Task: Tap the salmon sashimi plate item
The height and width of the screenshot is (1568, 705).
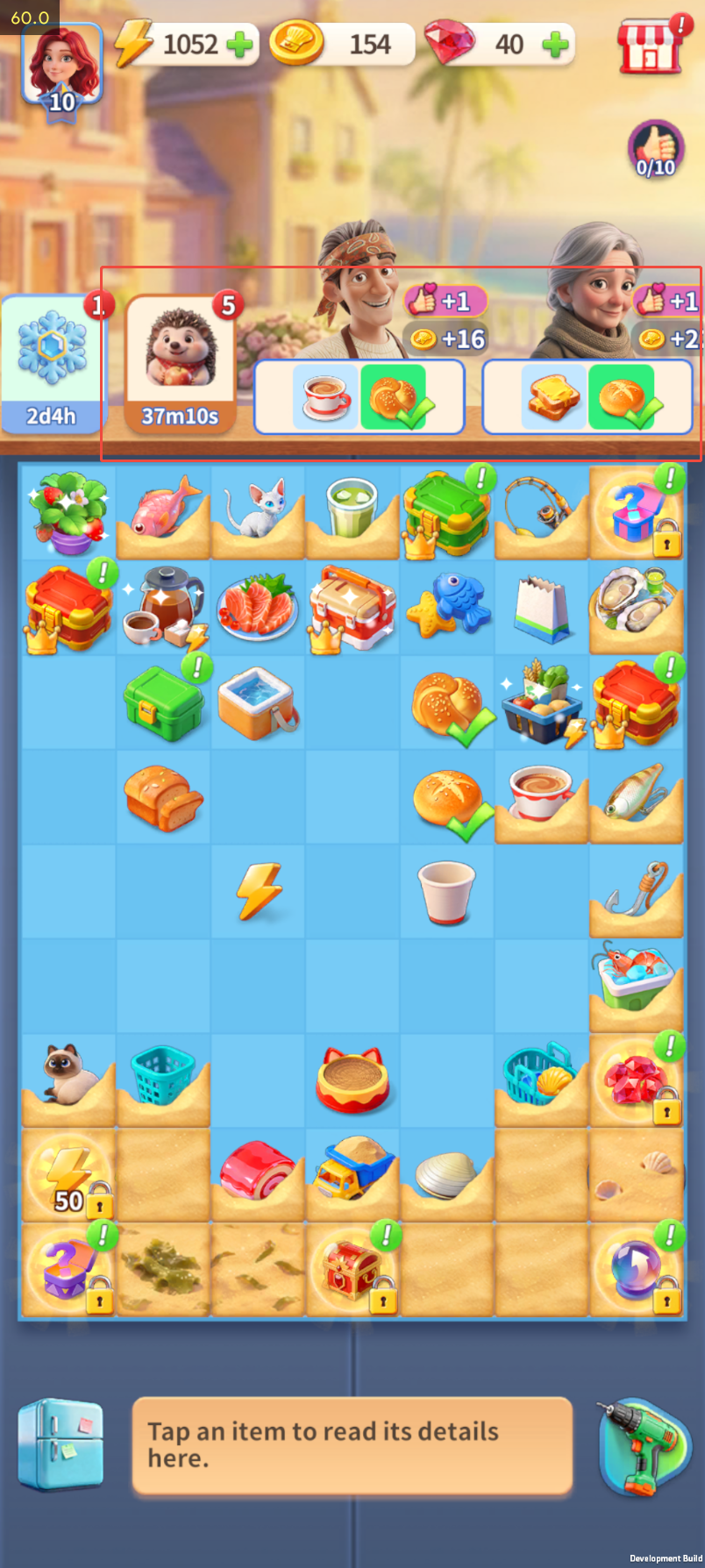Action: (x=258, y=607)
